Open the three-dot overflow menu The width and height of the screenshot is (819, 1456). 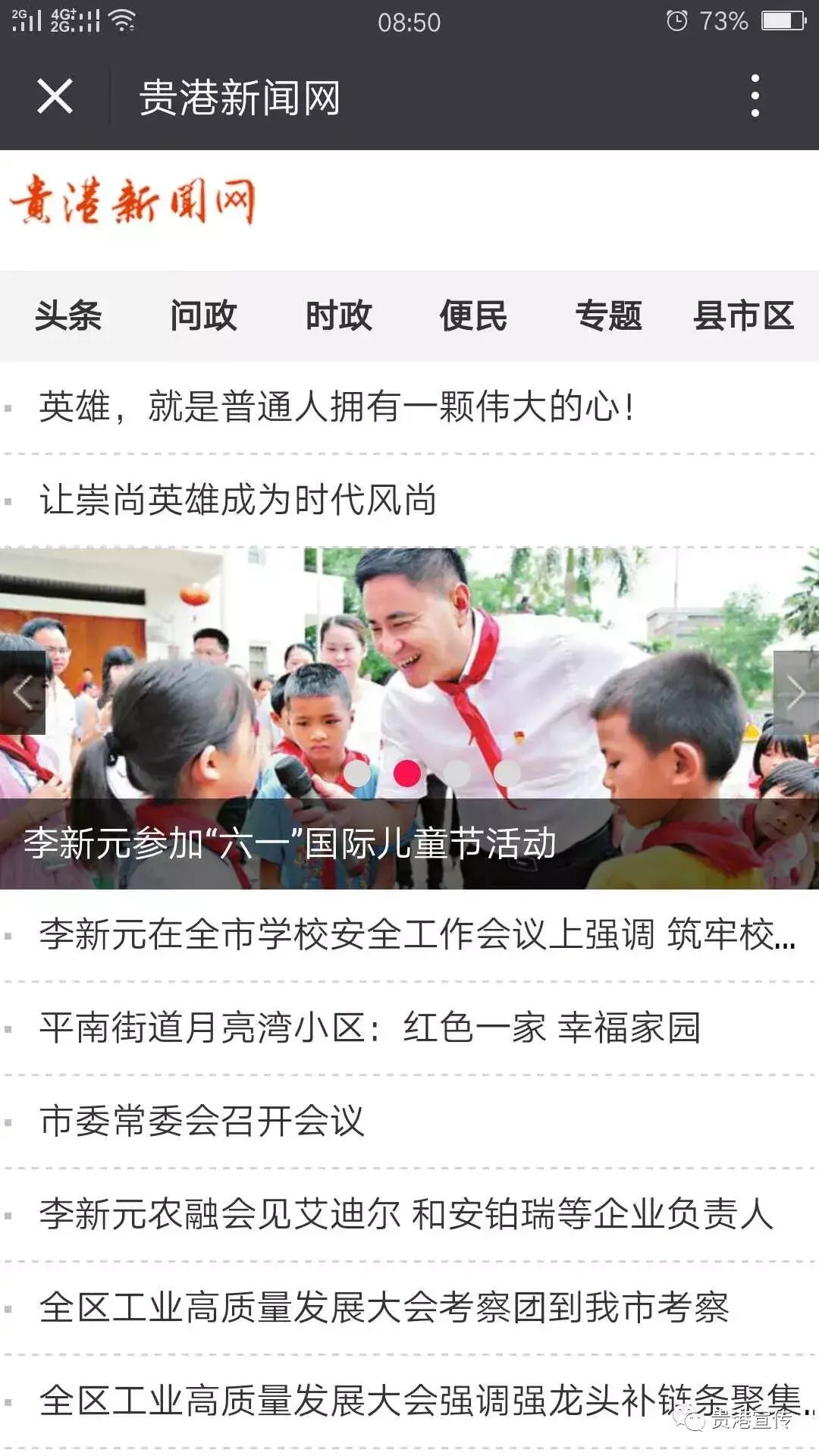pyautogui.click(x=754, y=96)
